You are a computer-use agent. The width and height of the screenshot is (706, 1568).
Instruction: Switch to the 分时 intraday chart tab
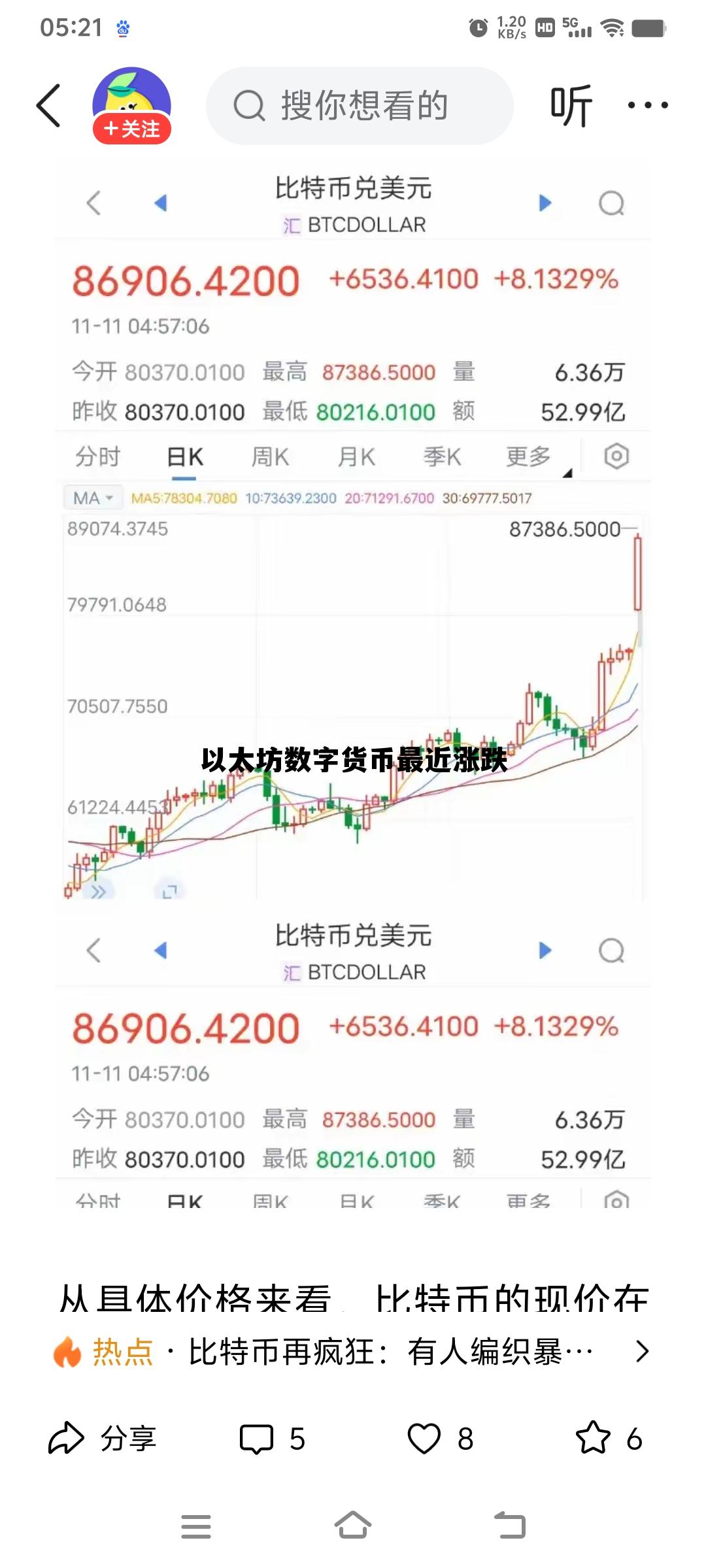[99, 456]
